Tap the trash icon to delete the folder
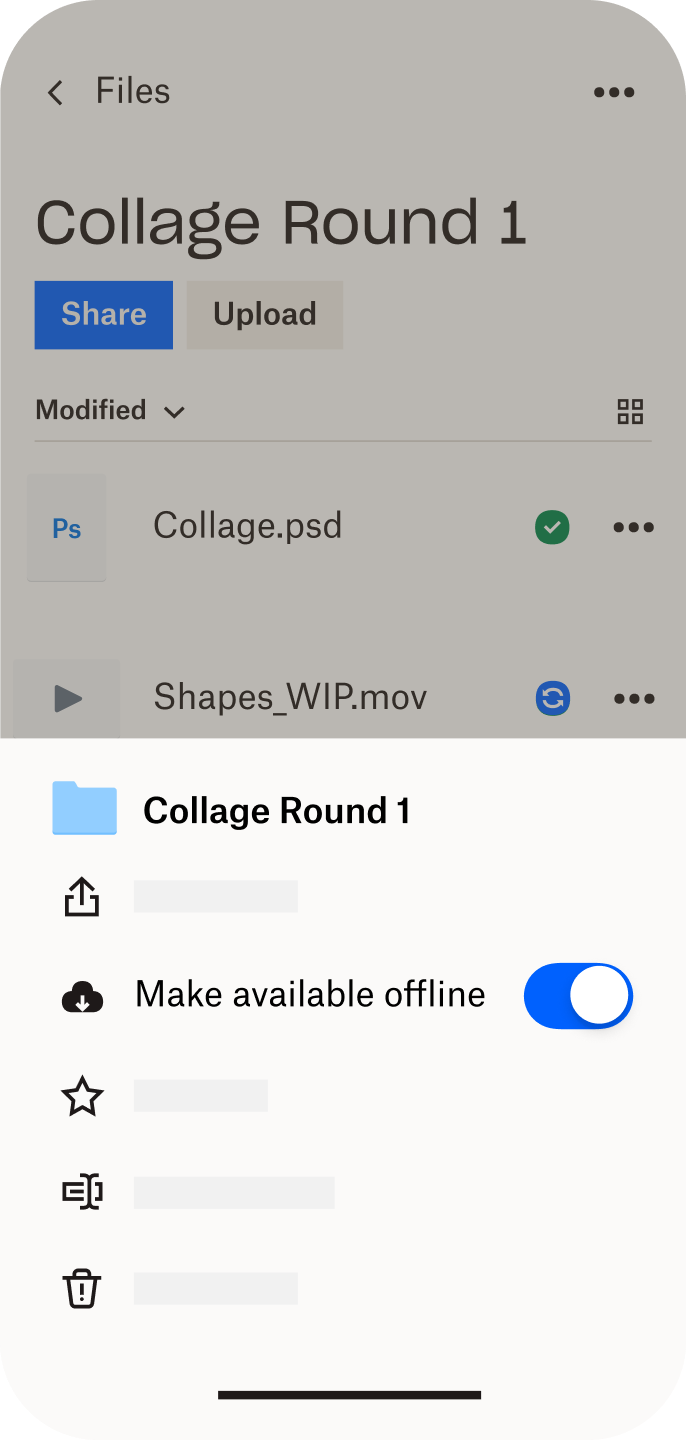 [82, 1289]
